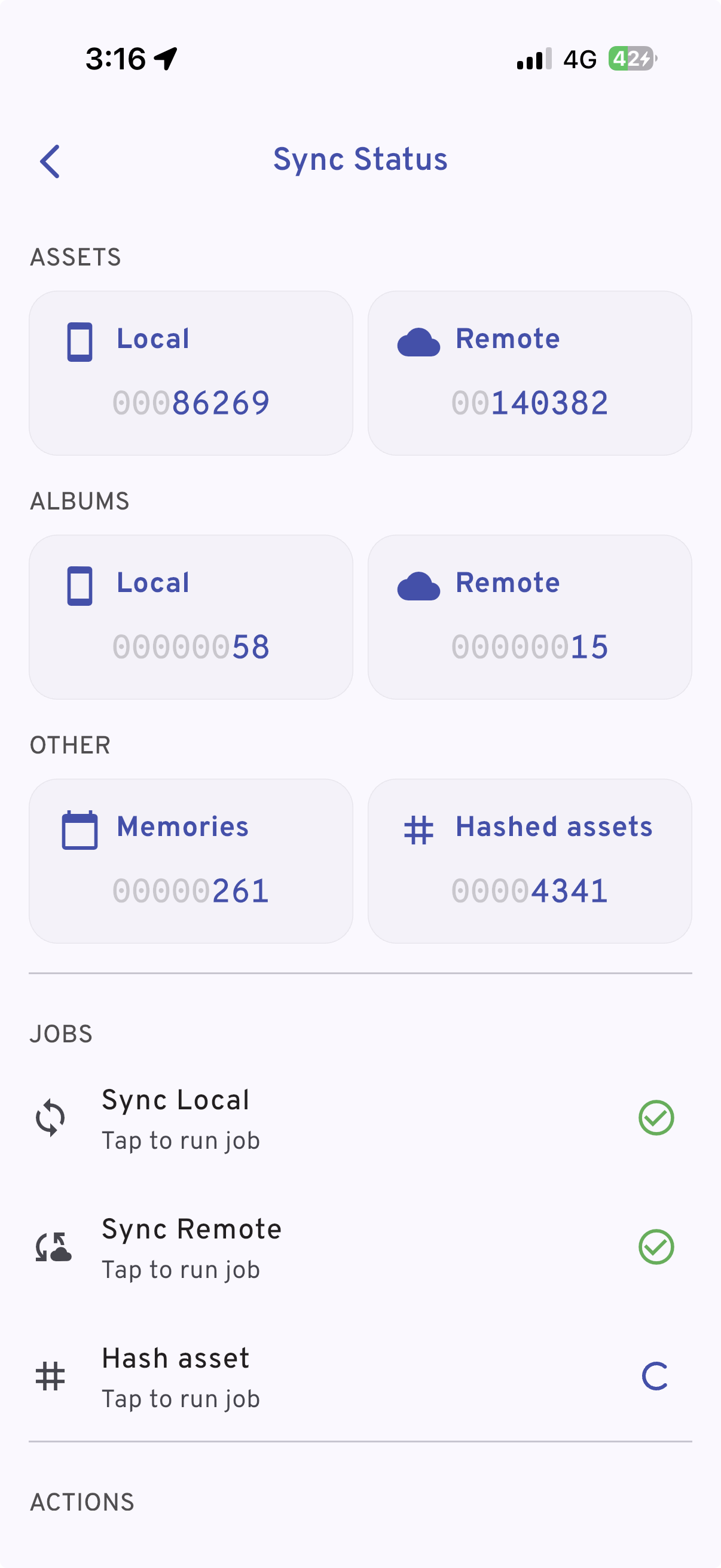
Task: Run the Hash asset job
Action: [x=180, y=1377]
